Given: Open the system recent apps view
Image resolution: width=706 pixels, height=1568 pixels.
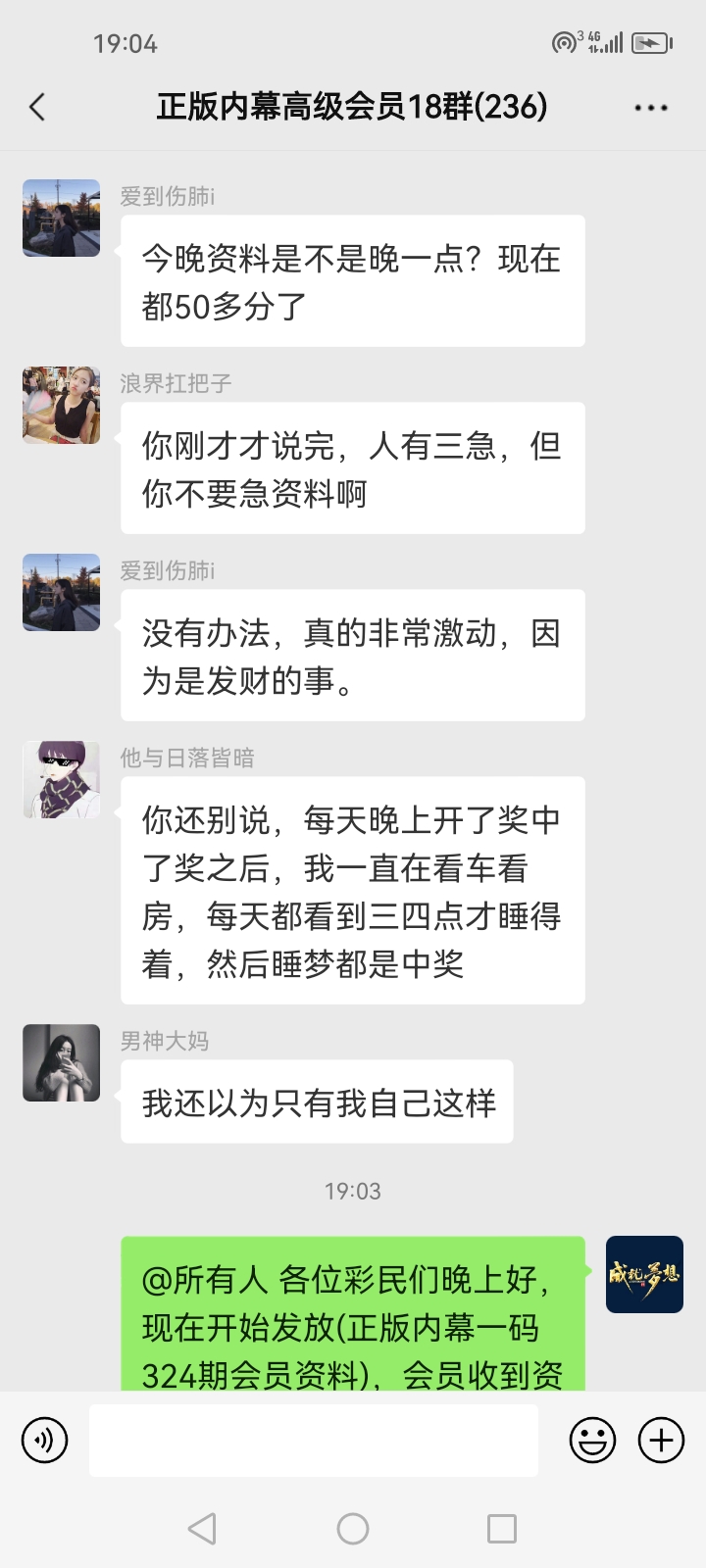Looking at the screenshot, I should click(502, 1529).
